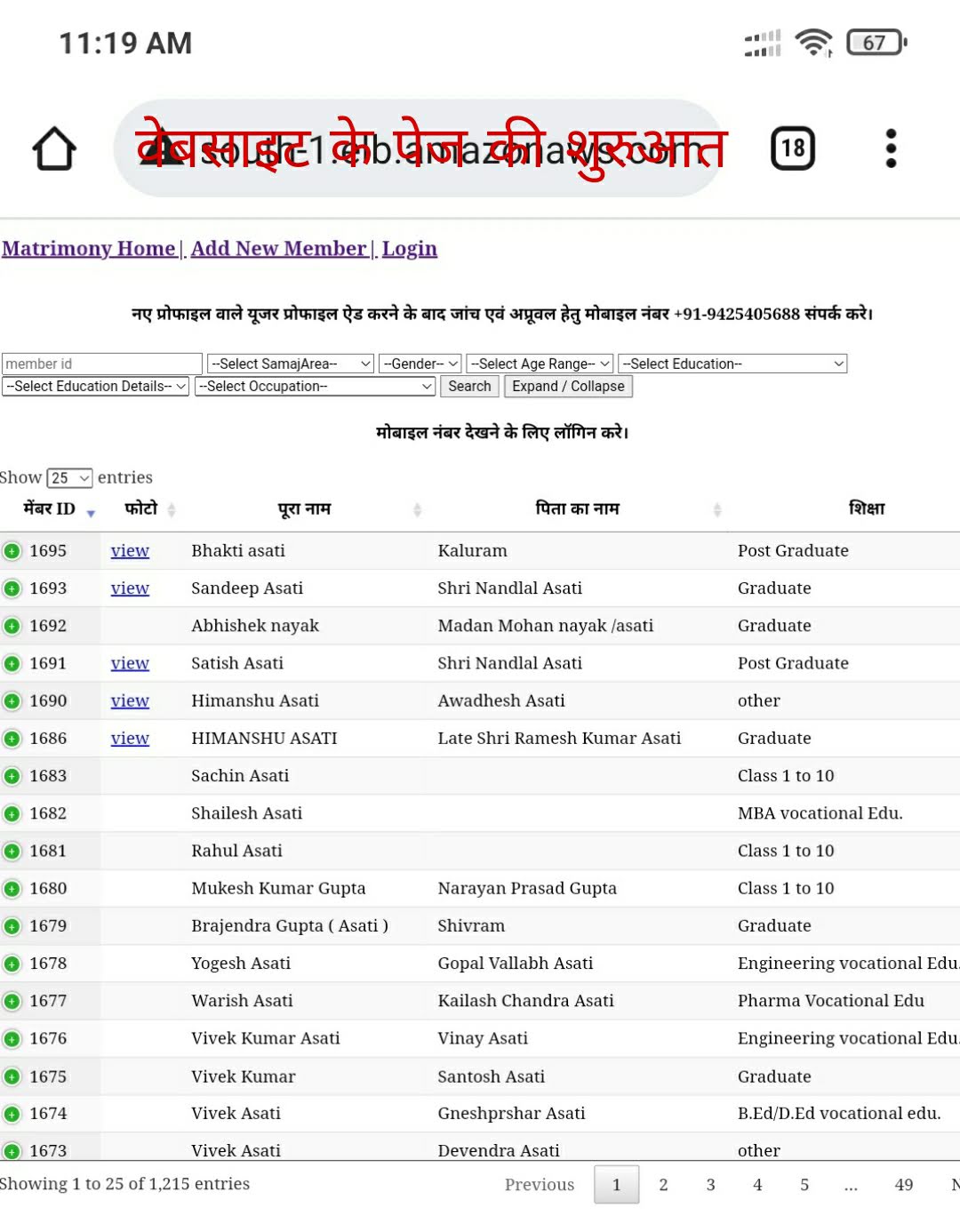Open the Add New Member link
Image resolution: width=960 pixels, height=1232 pixels.
278,249
